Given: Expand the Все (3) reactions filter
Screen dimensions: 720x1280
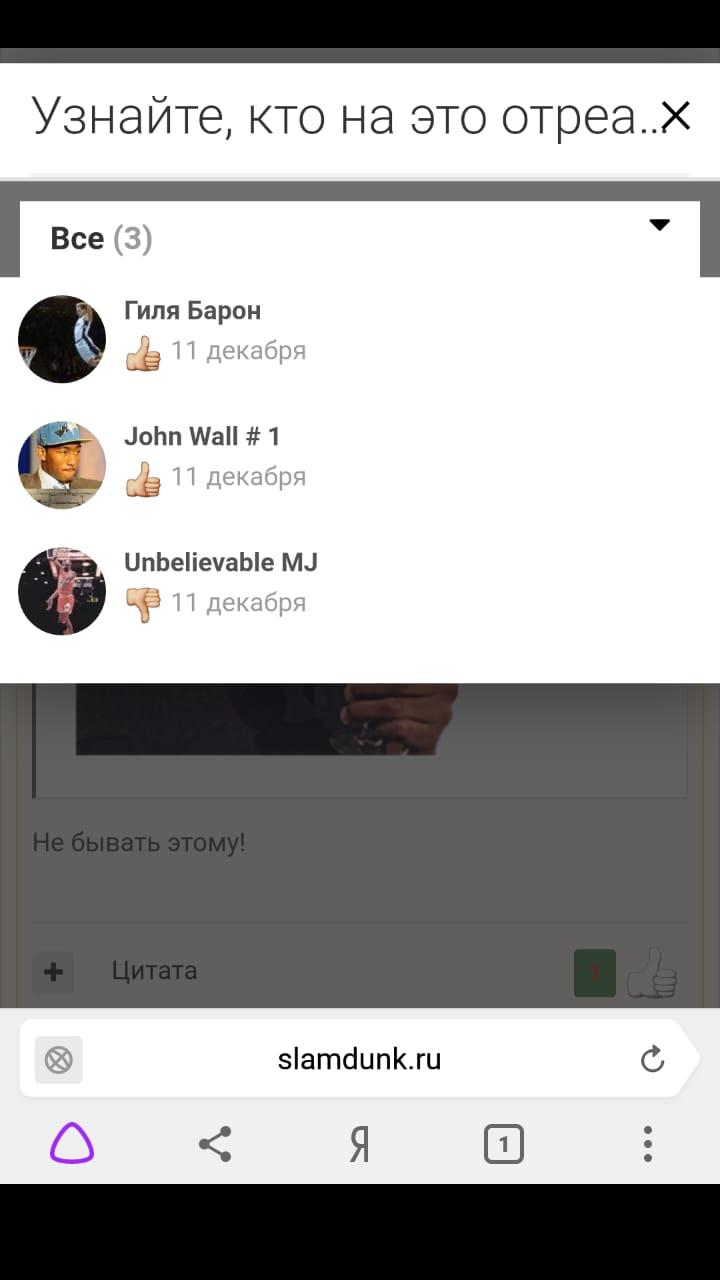Looking at the screenshot, I should pos(360,239).
